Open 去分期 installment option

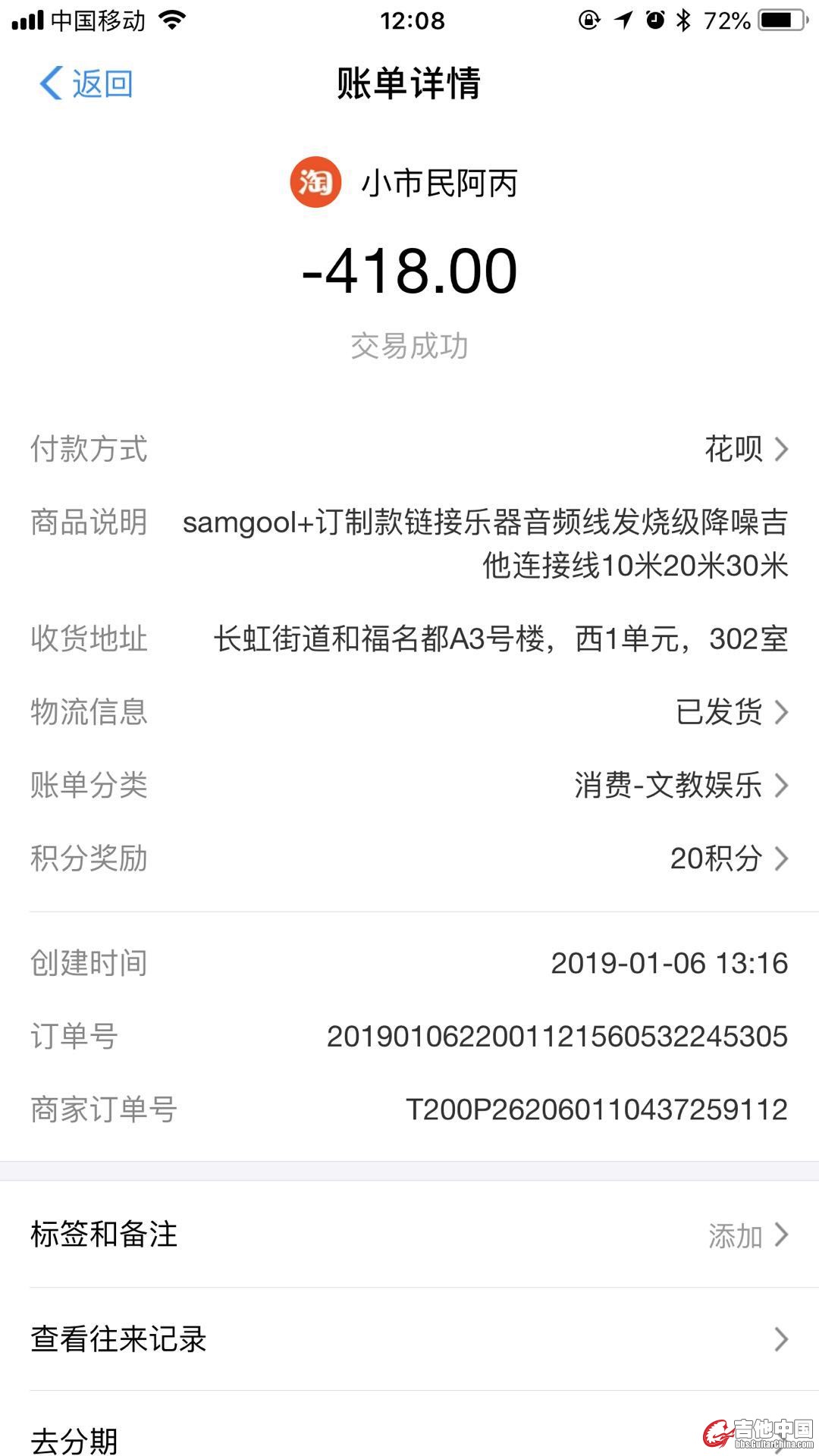[409, 1438]
